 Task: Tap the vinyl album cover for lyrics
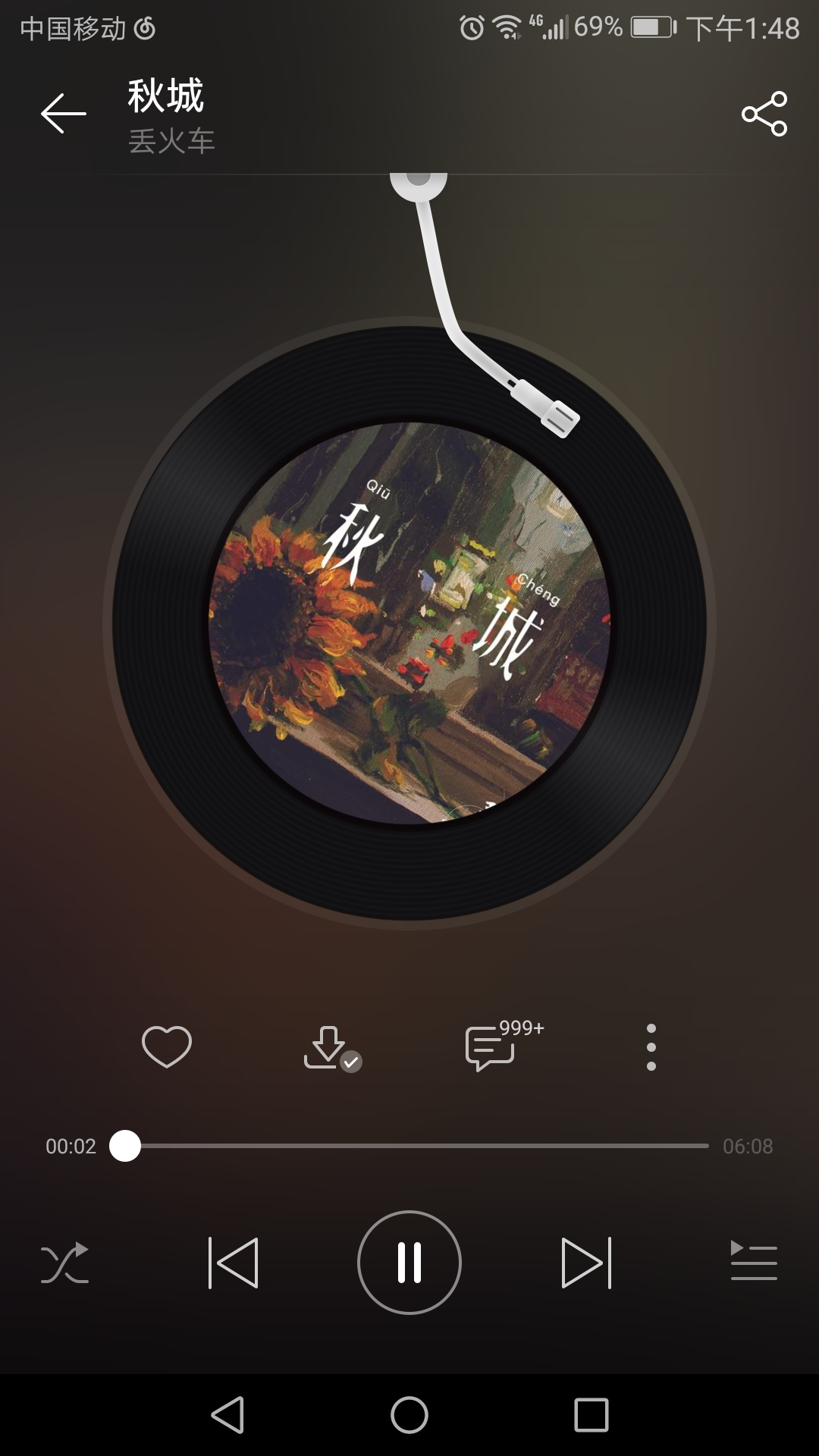pyautogui.click(x=409, y=623)
